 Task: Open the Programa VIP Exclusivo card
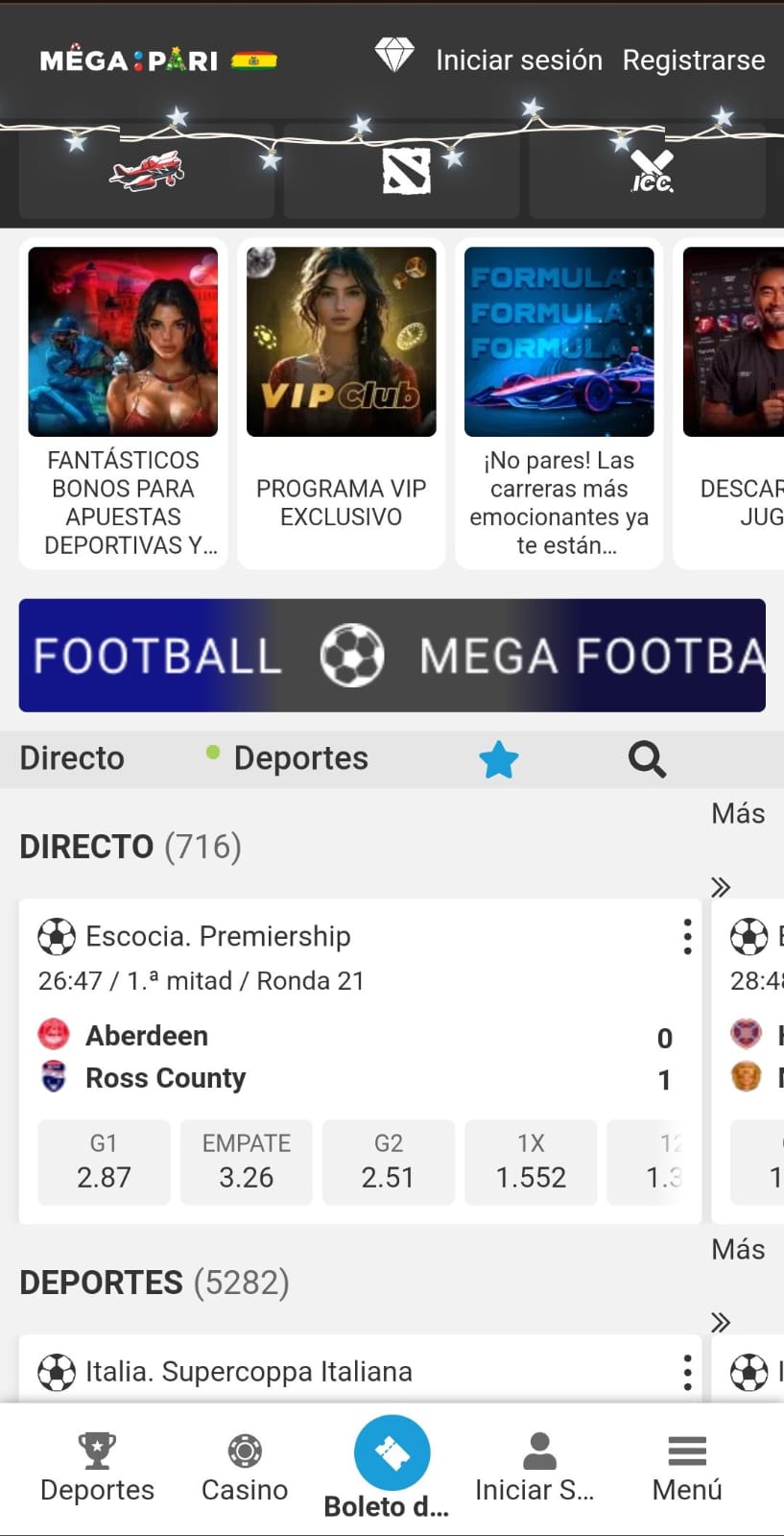341,403
